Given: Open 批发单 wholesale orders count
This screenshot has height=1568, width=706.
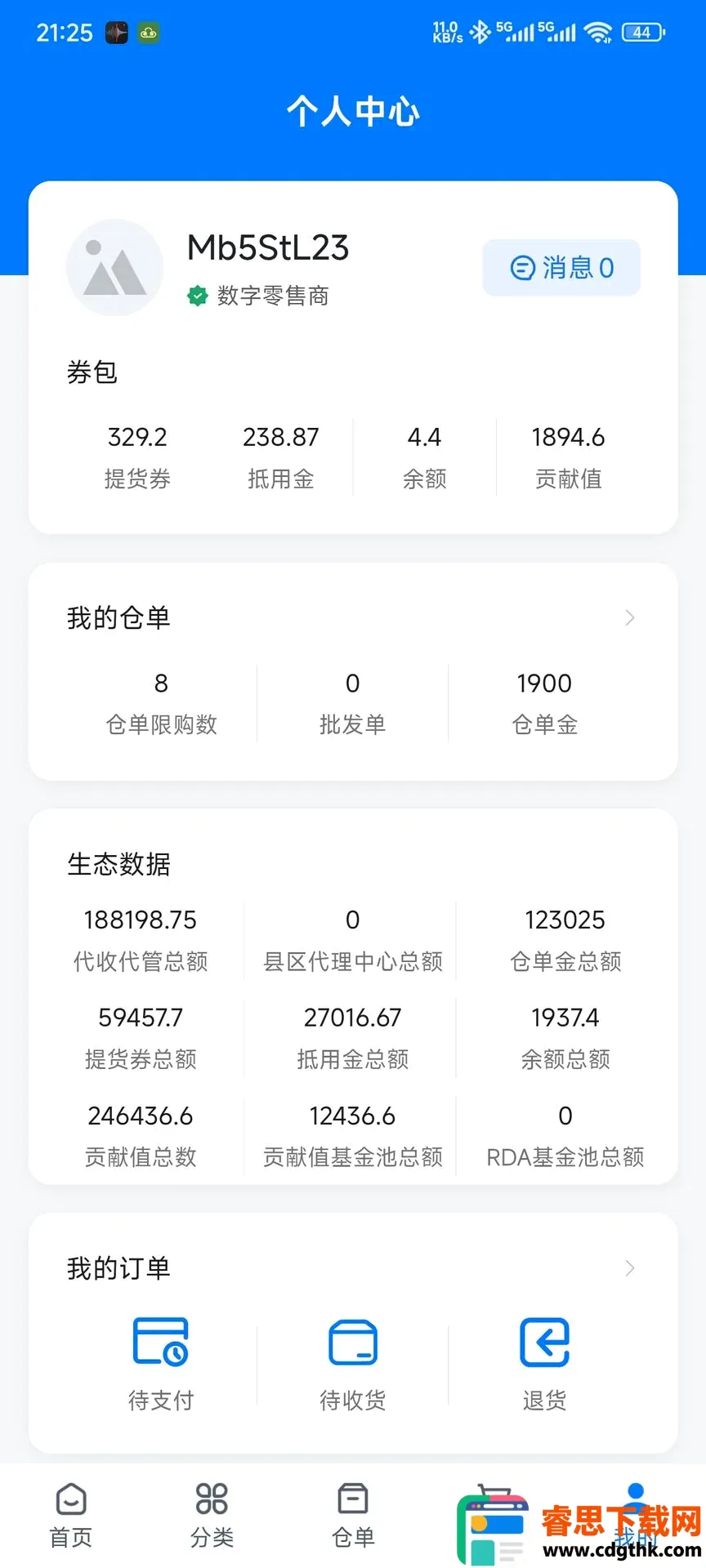Looking at the screenshot, I should pos(353,703).
